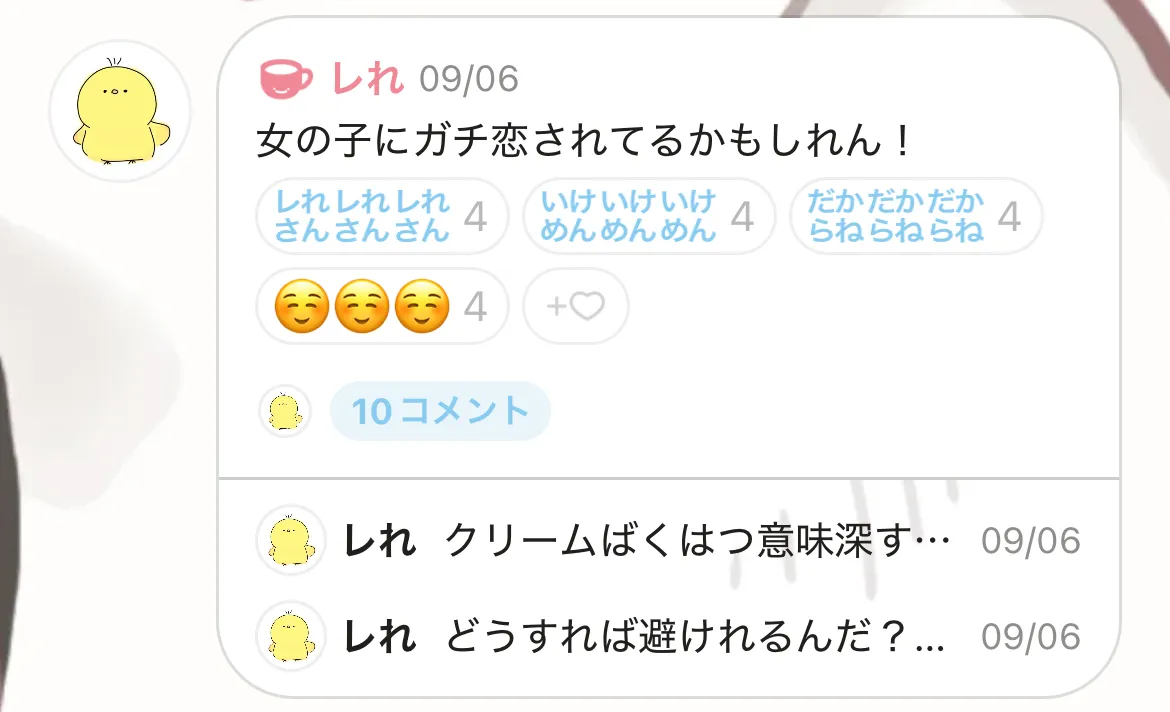Select the だかだかだからねらねらね reaction chip
1170x712 pixels.
tap(915, 216)
